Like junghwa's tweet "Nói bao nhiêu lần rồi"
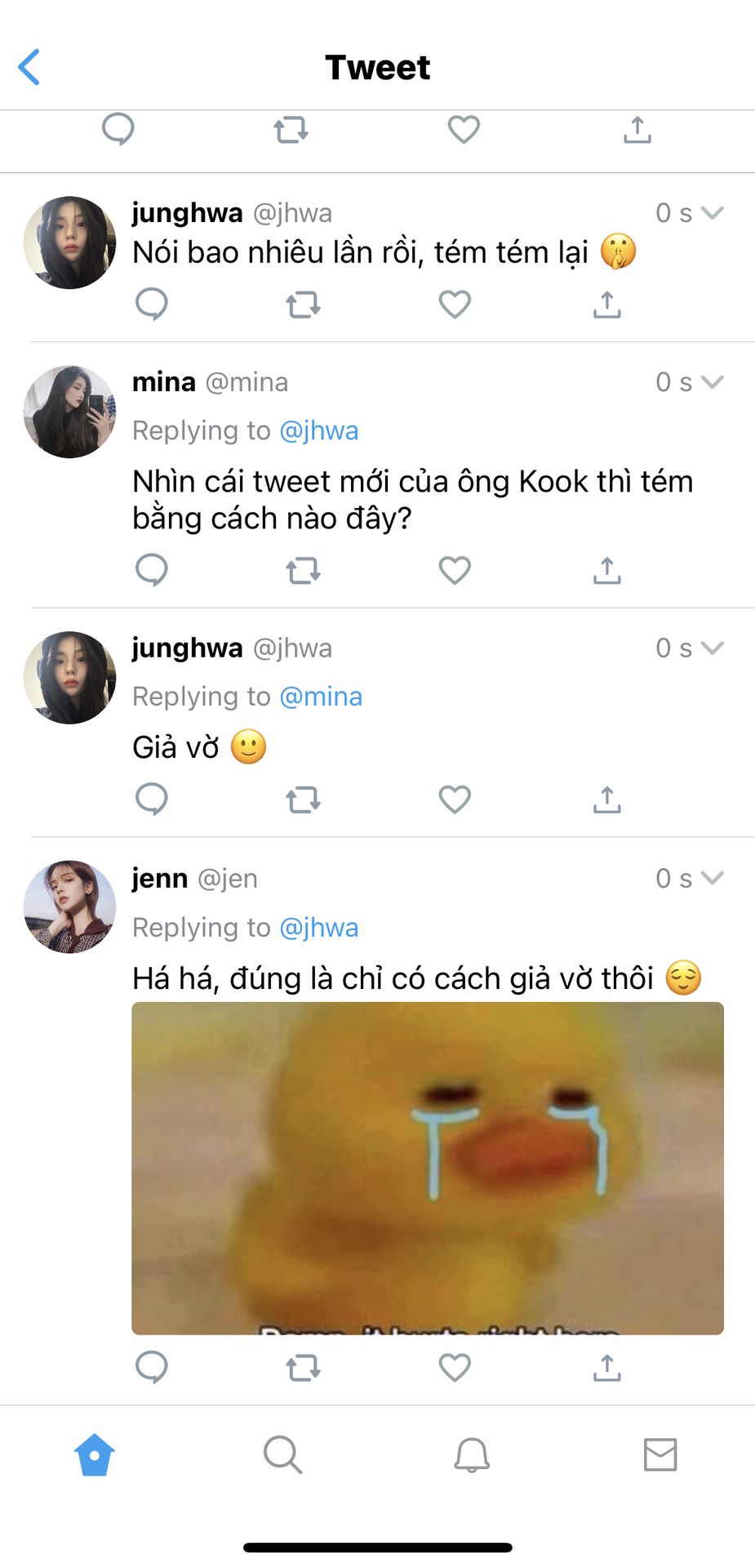 [x=455, y=305]
